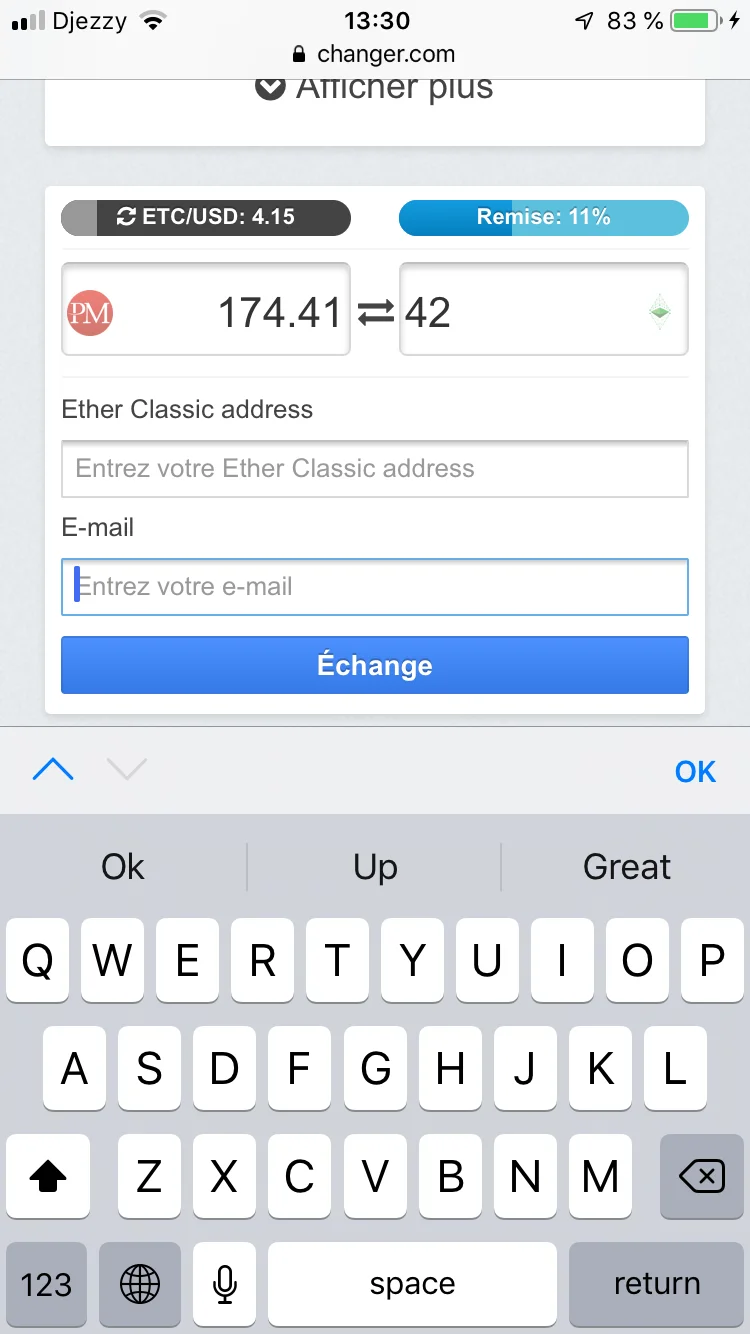Change keyboard language with the globe key
Image resolution: width=750 pixels, height=1334 pixels.
tap(140, 1284)
